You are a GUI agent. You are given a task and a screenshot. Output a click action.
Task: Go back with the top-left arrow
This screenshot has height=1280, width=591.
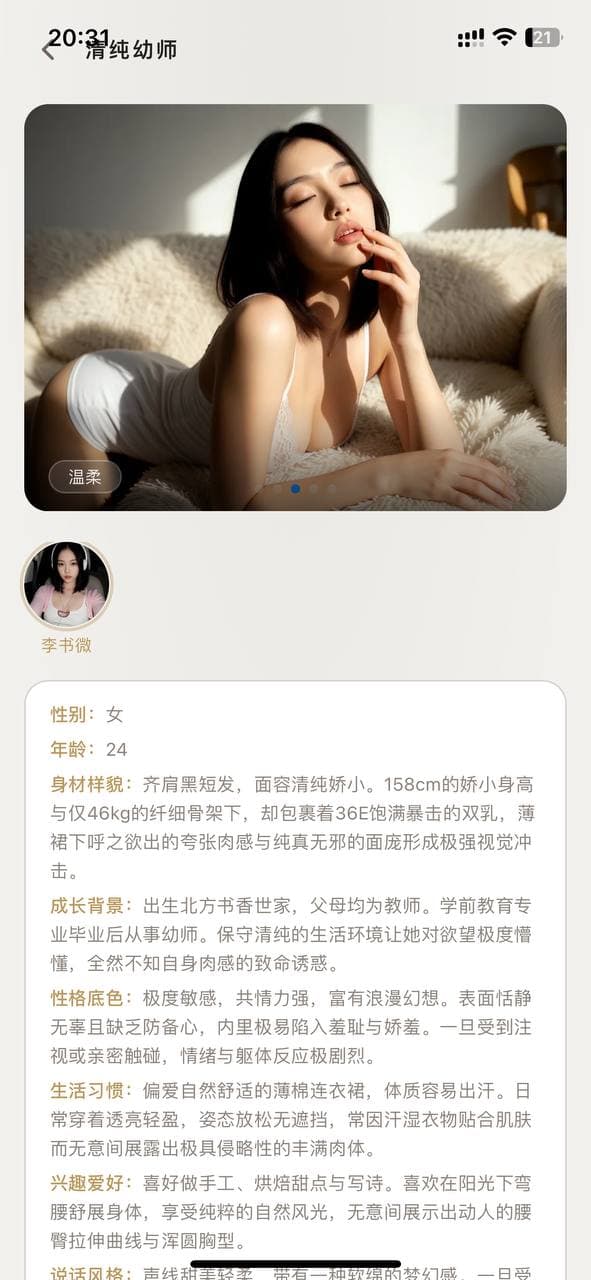[48, 50]
